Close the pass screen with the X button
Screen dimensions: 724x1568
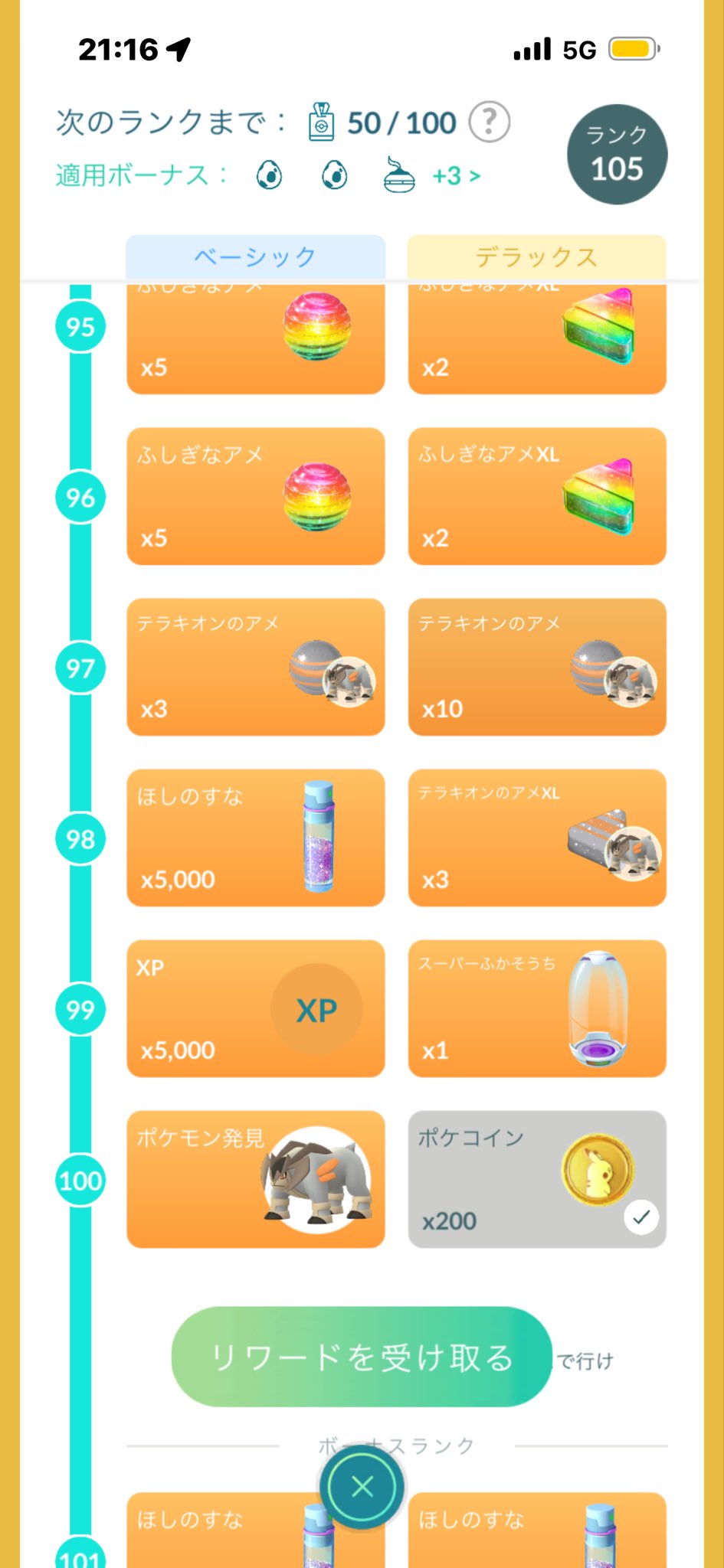(x=362, y=1487)
